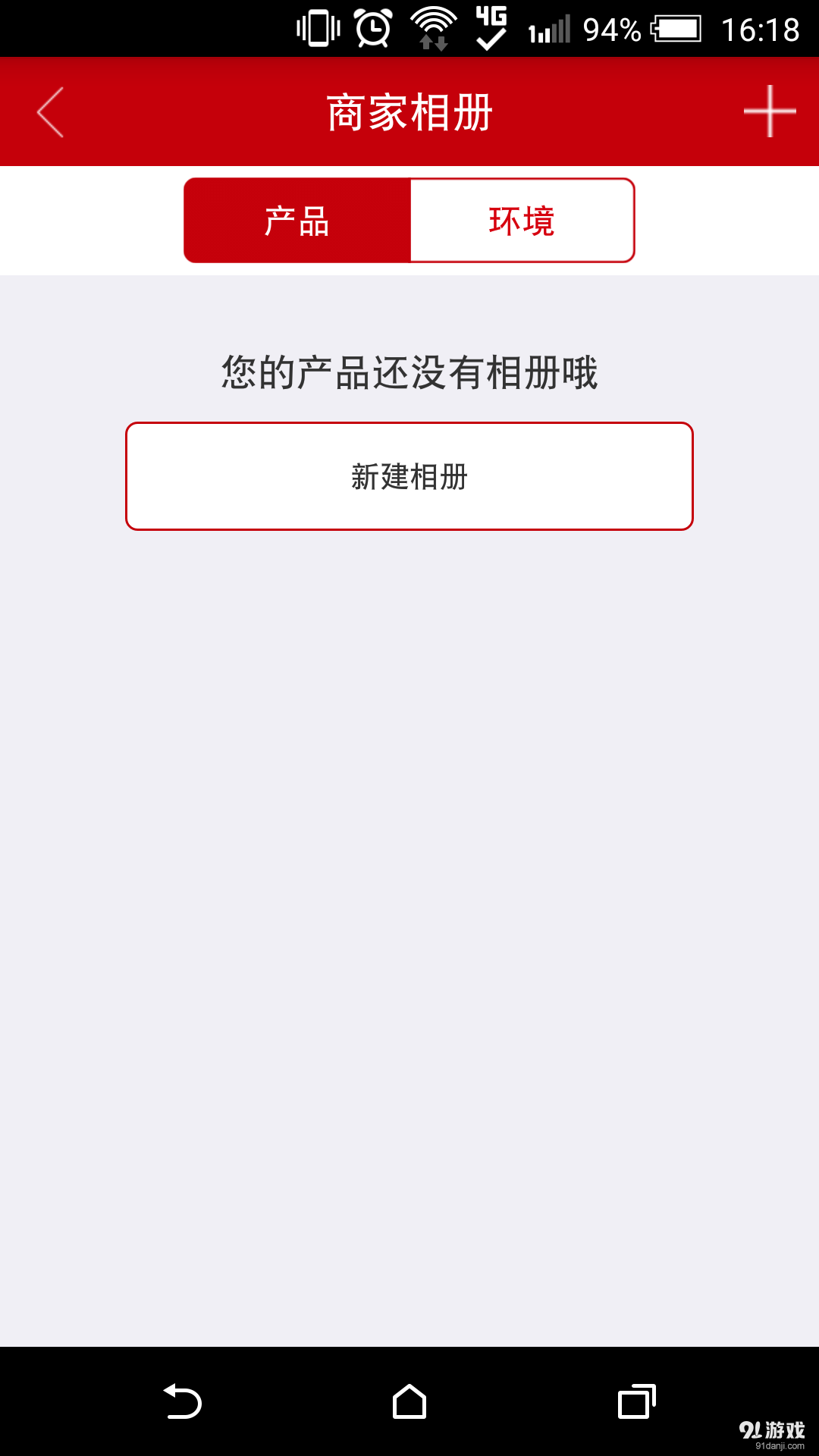The height and width of the screenshot is (1456, 819).
Task: Tap the plus icon to add album
Action: pyautogui.click(x=769, y=111)
